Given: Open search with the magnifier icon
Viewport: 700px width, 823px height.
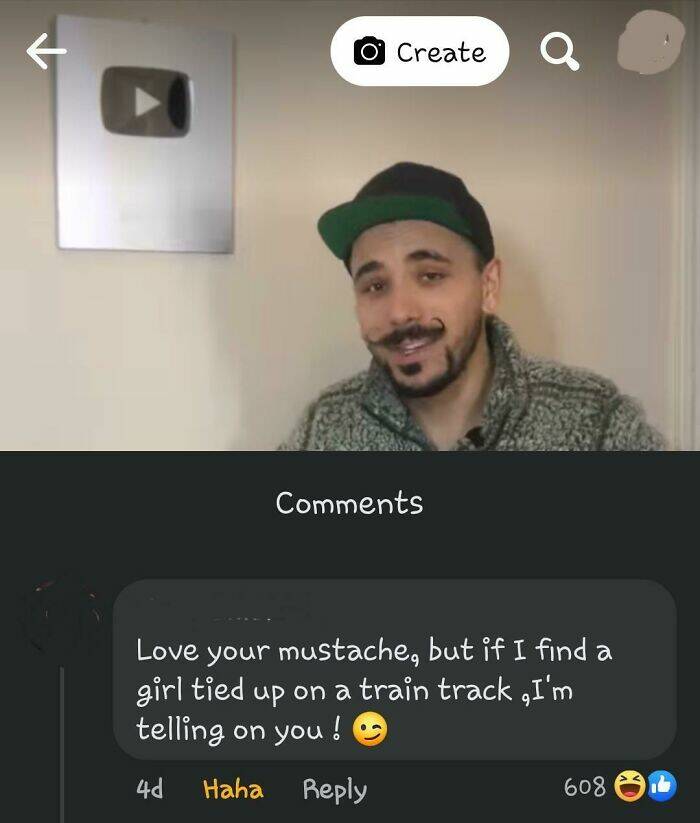Looking at the screenshot, I should [559, 50].
